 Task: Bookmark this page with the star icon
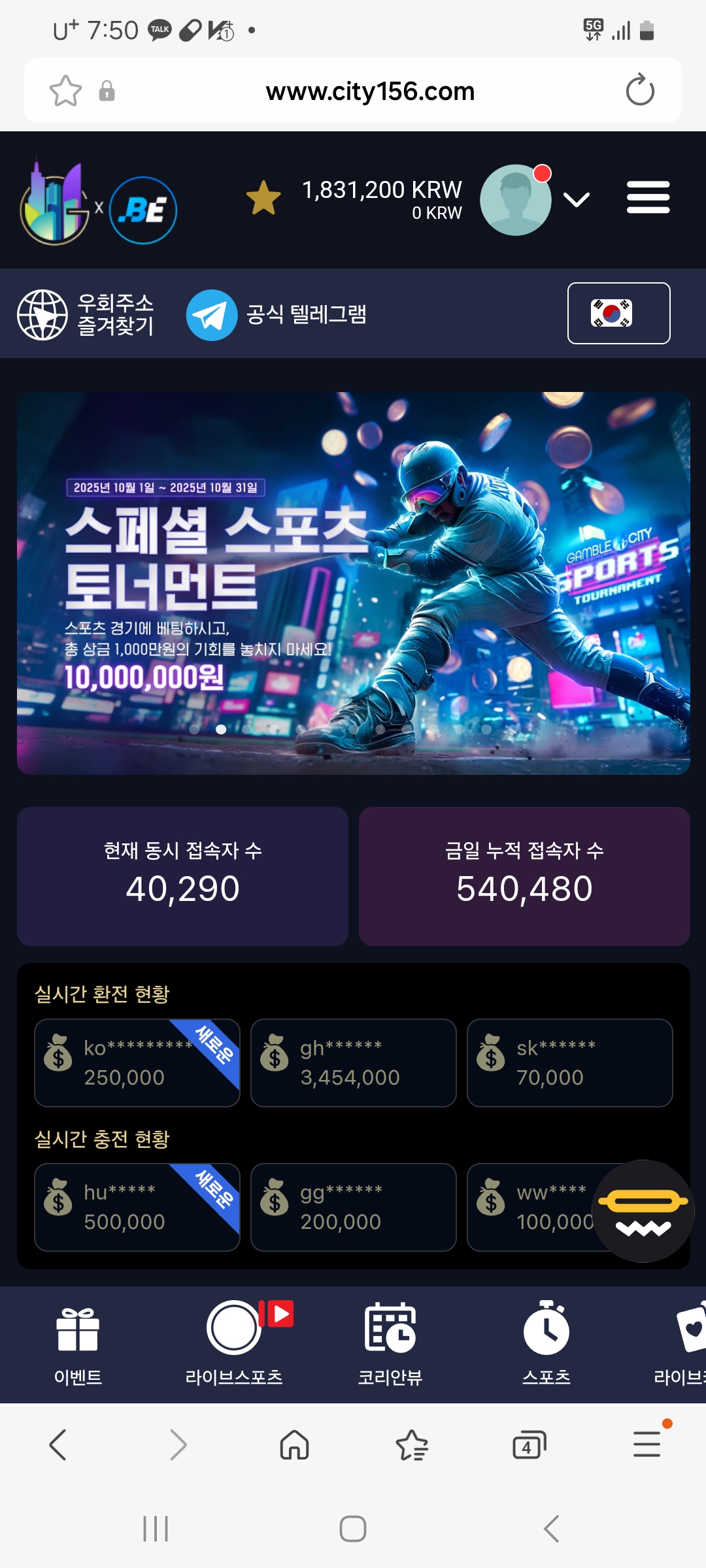65,91
